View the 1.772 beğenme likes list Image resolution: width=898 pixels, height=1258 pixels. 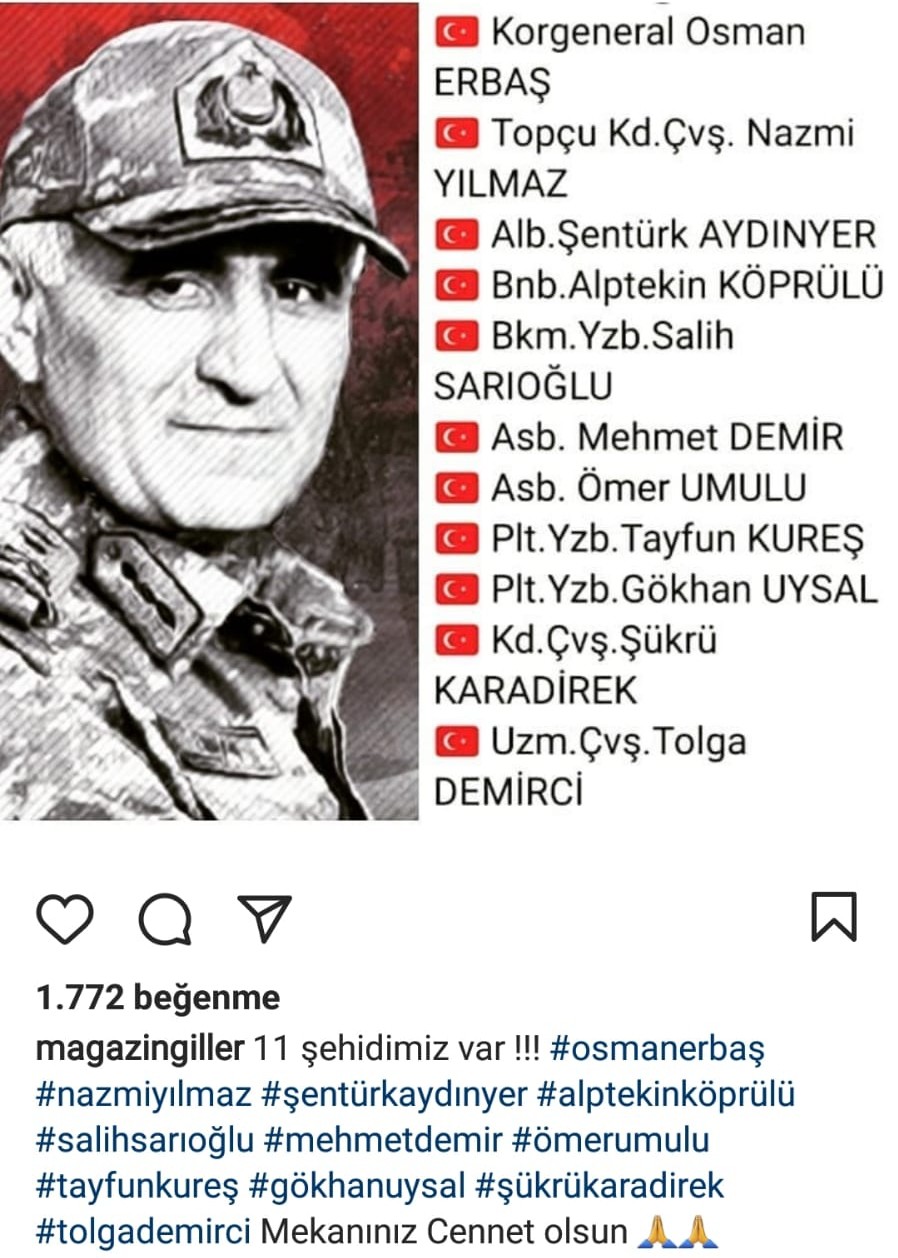(x=158, y=997)
